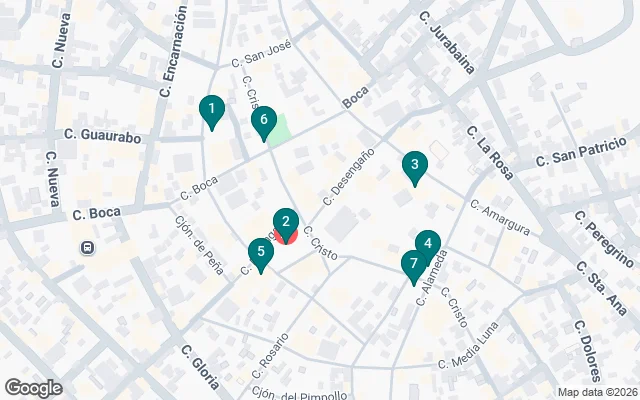640x400 pixels.
Task: Select map pin number 4
Action: (428, 243)
